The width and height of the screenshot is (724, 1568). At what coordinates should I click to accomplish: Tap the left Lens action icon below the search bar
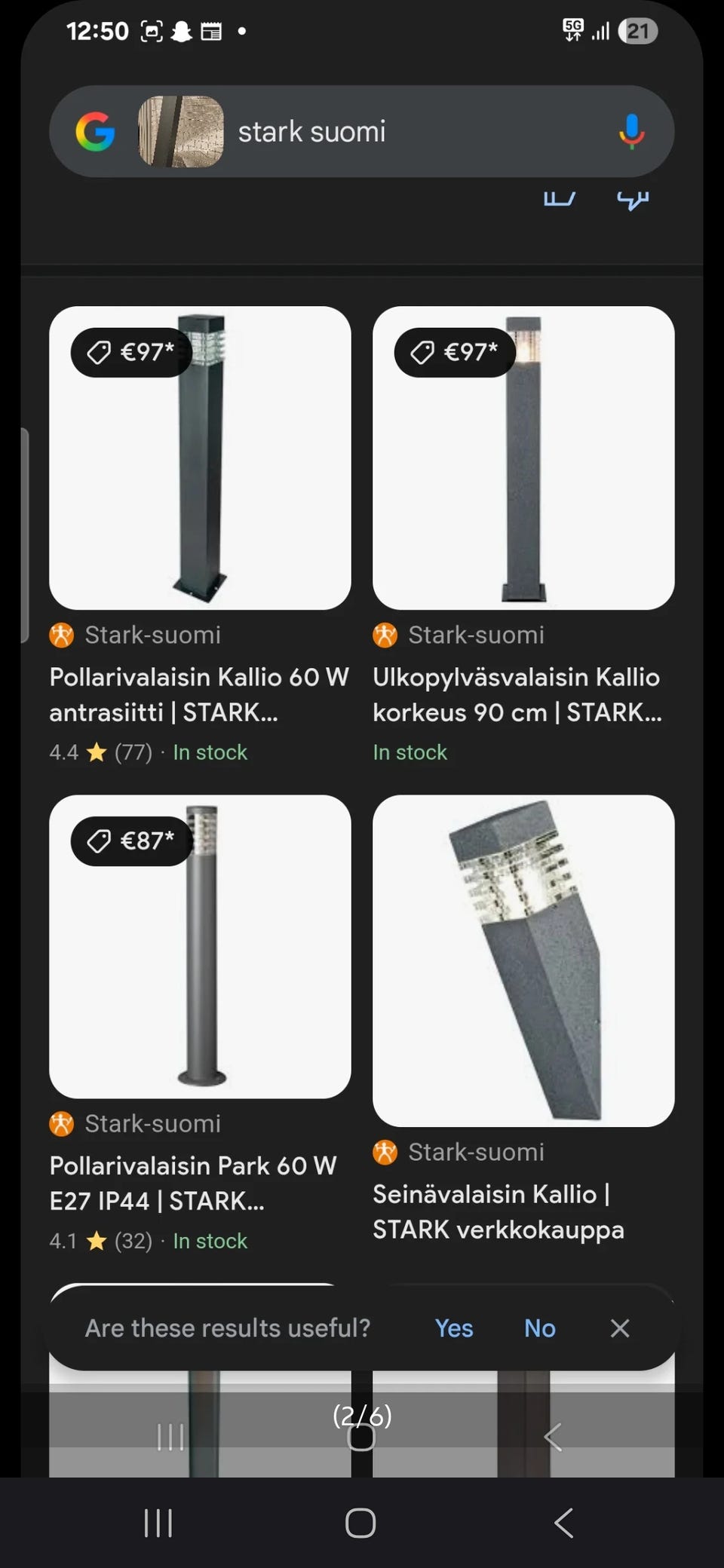pyautogui.click(x=560, y=198)
